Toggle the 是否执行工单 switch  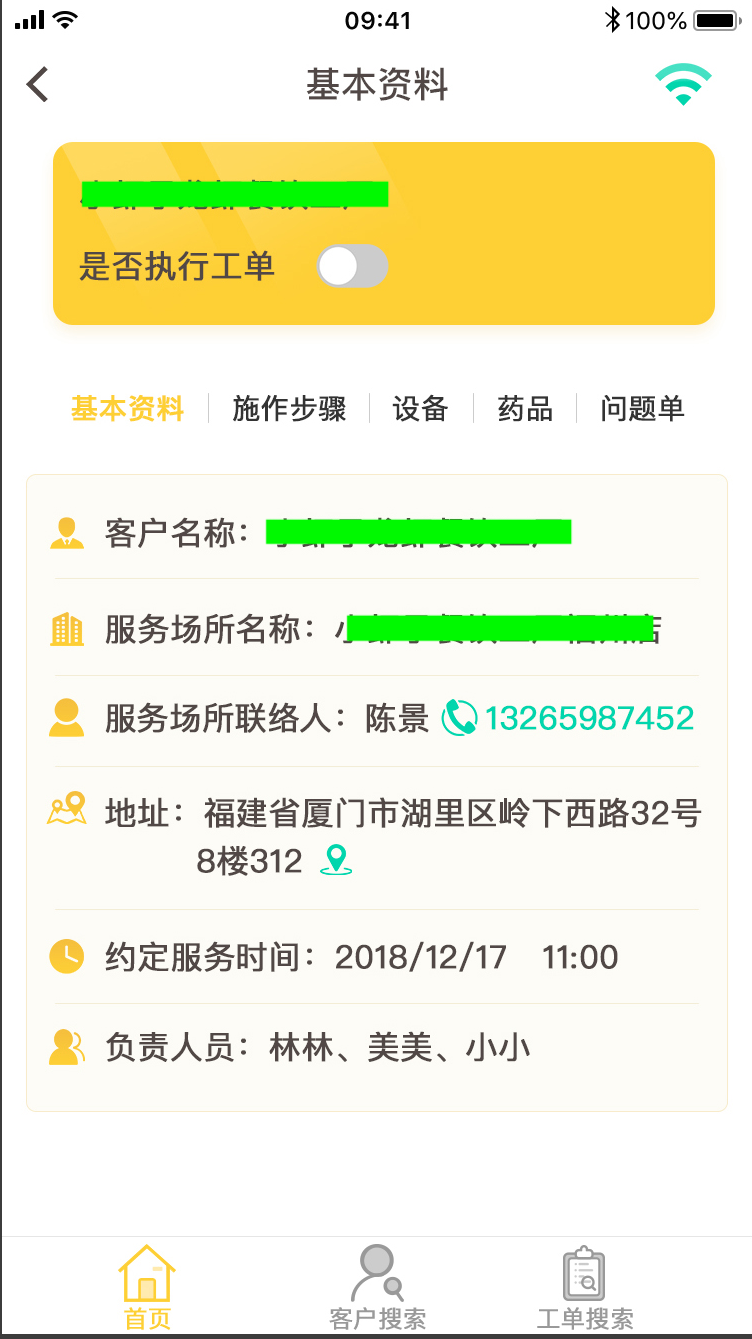[352, 266]
